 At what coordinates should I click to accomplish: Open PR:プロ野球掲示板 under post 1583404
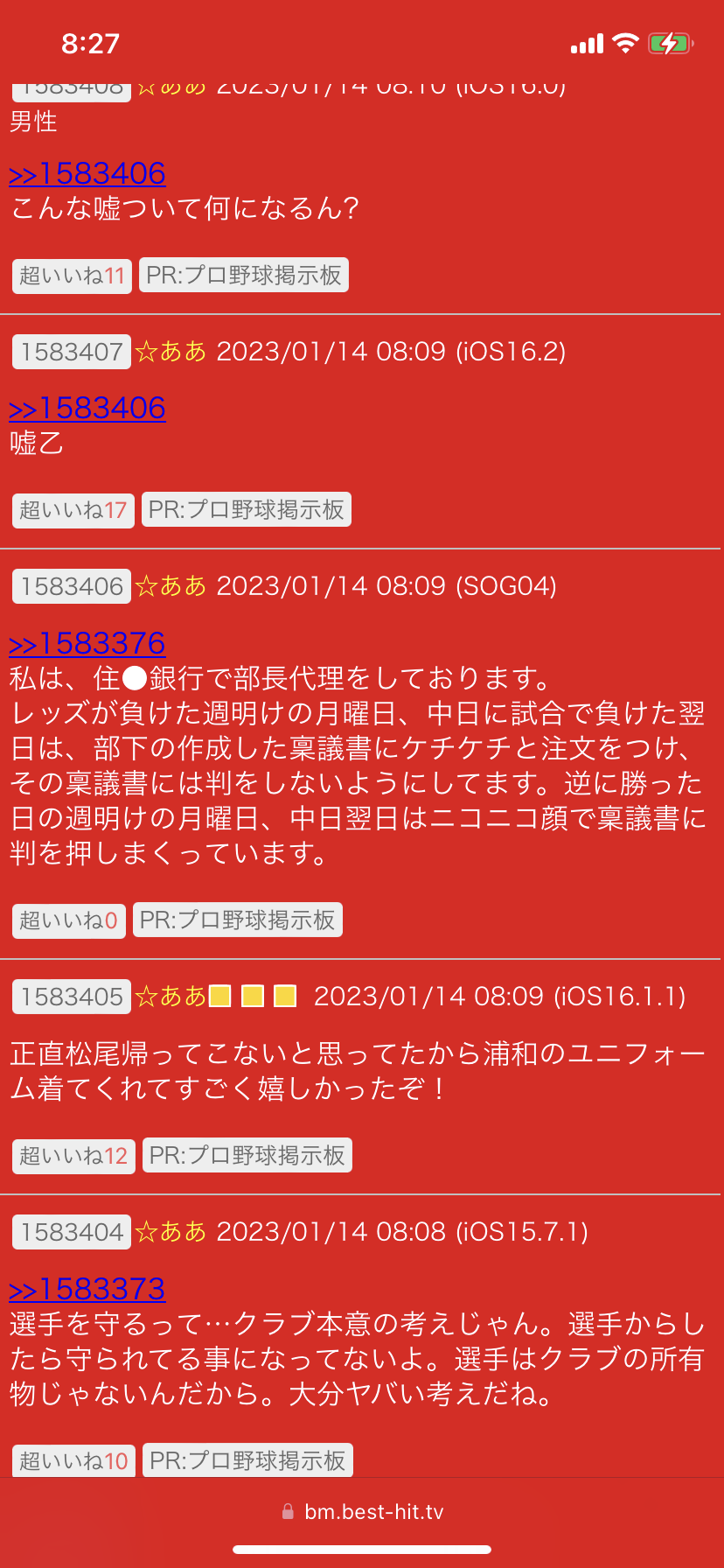[x=247, y=1460]
